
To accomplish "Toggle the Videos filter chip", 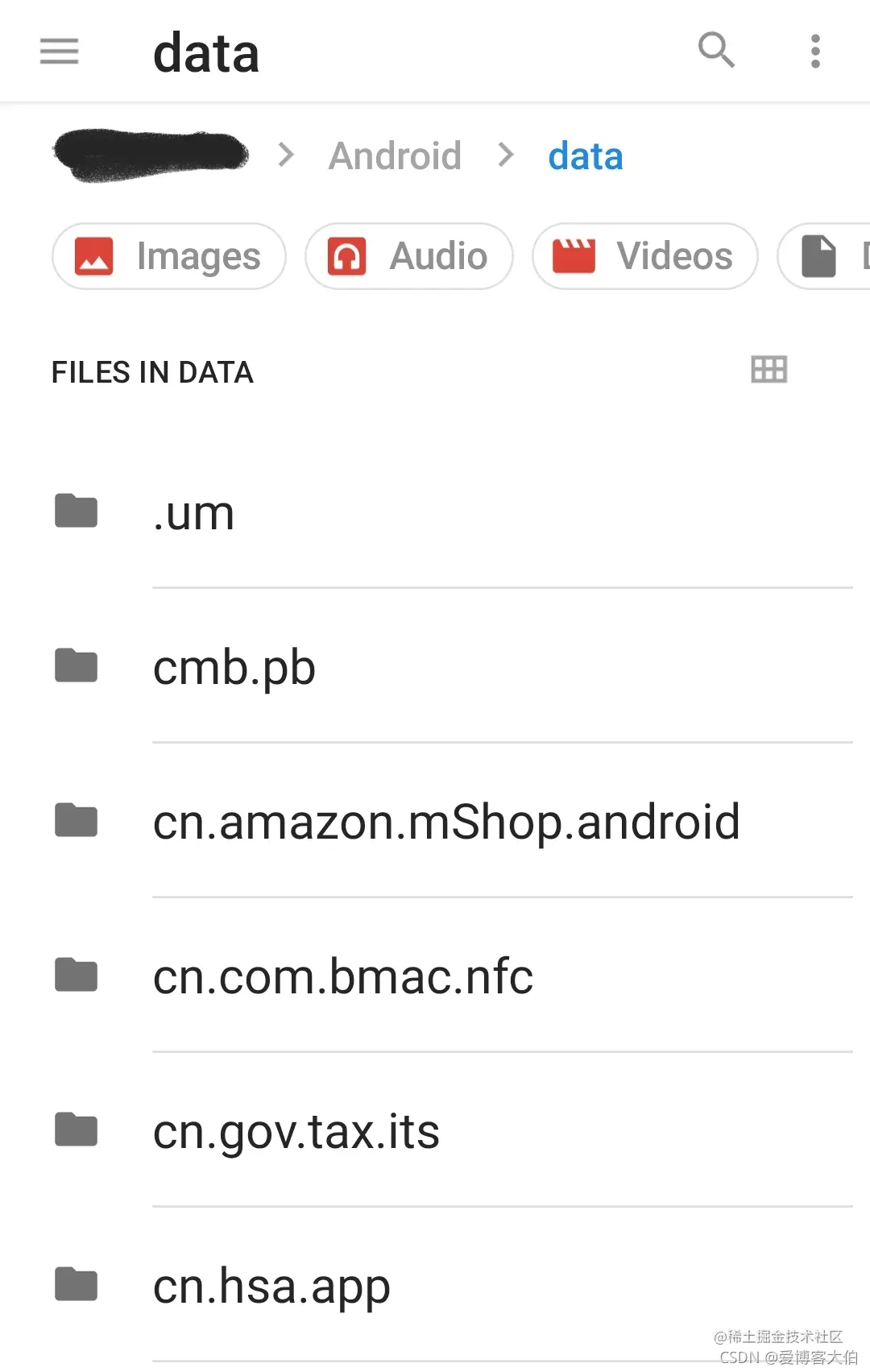I will (644, 256).
